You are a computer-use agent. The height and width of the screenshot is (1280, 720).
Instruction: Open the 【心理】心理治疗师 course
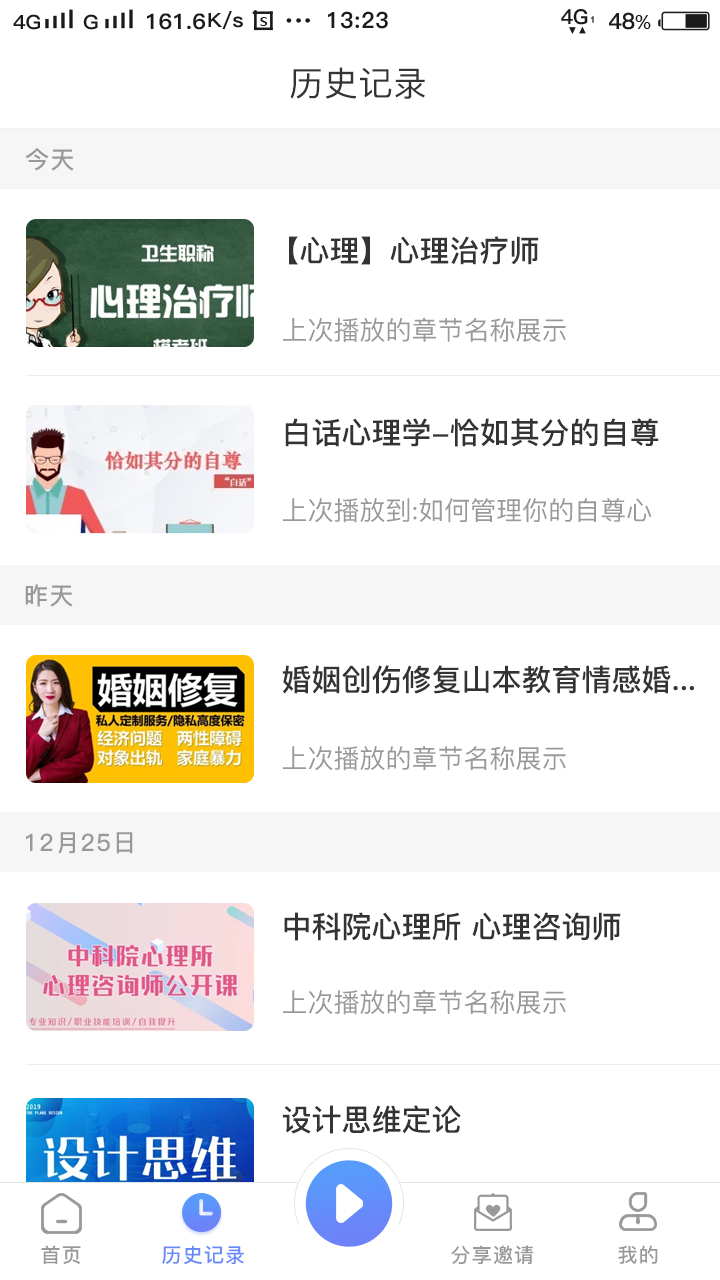tap(360, 283)
